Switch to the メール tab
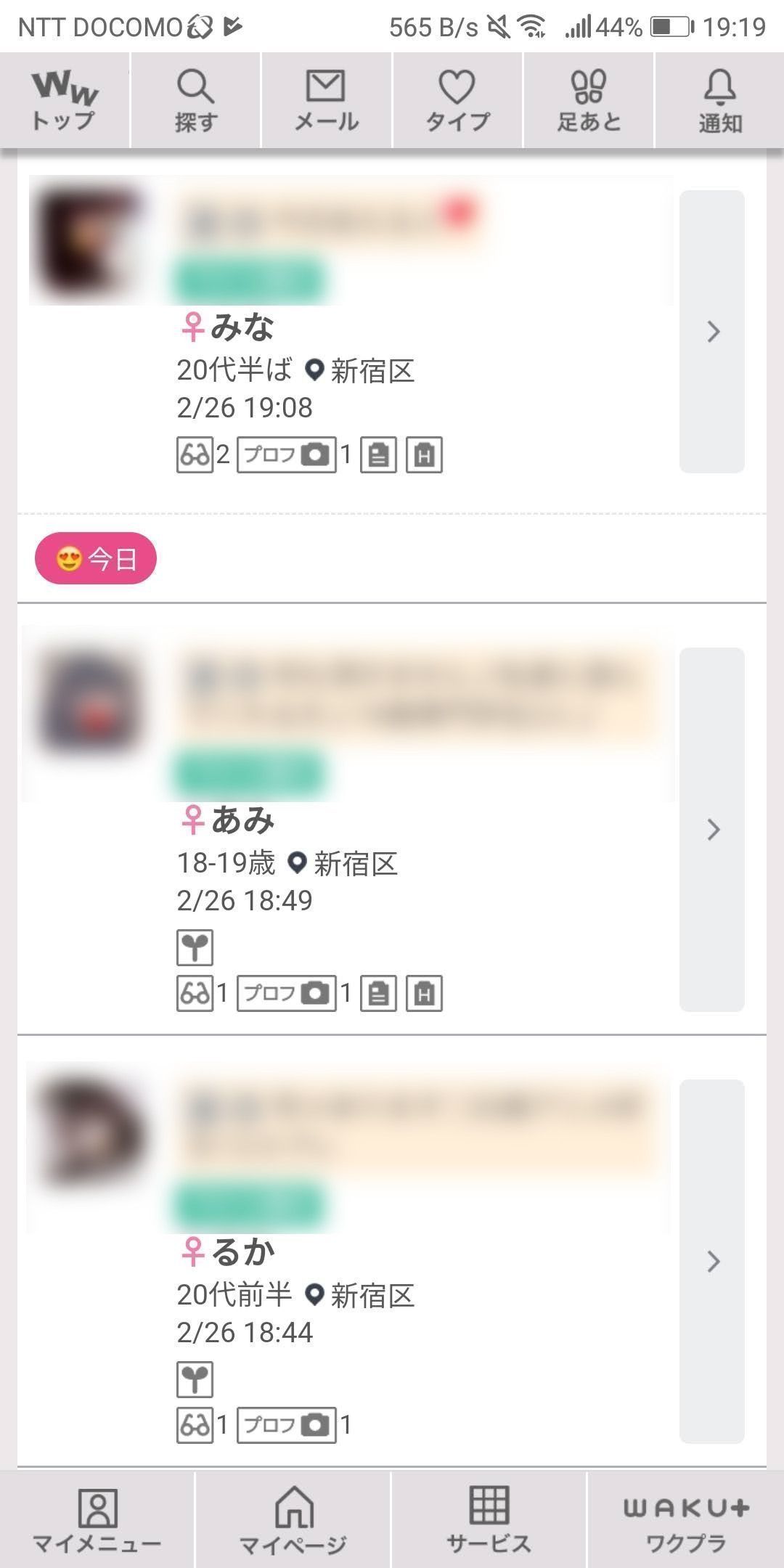The height and width of the screenshot is (1568, 784). (x=326, y=100)
